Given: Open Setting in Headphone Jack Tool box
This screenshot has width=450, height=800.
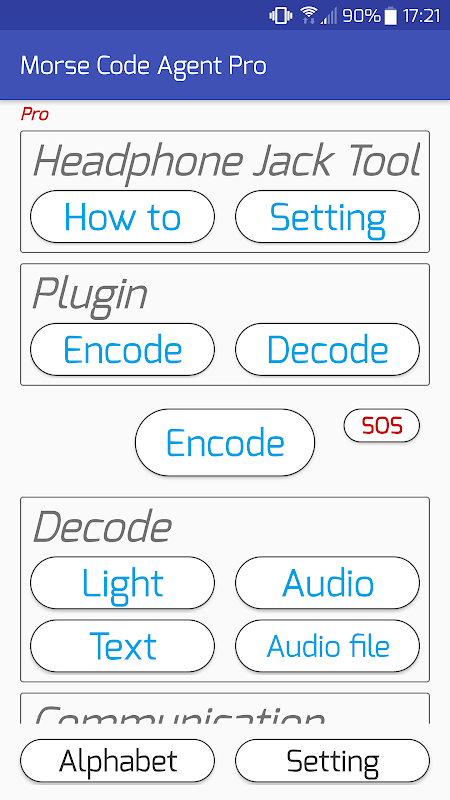Looking at the screenshot, I should pos(327,217).
